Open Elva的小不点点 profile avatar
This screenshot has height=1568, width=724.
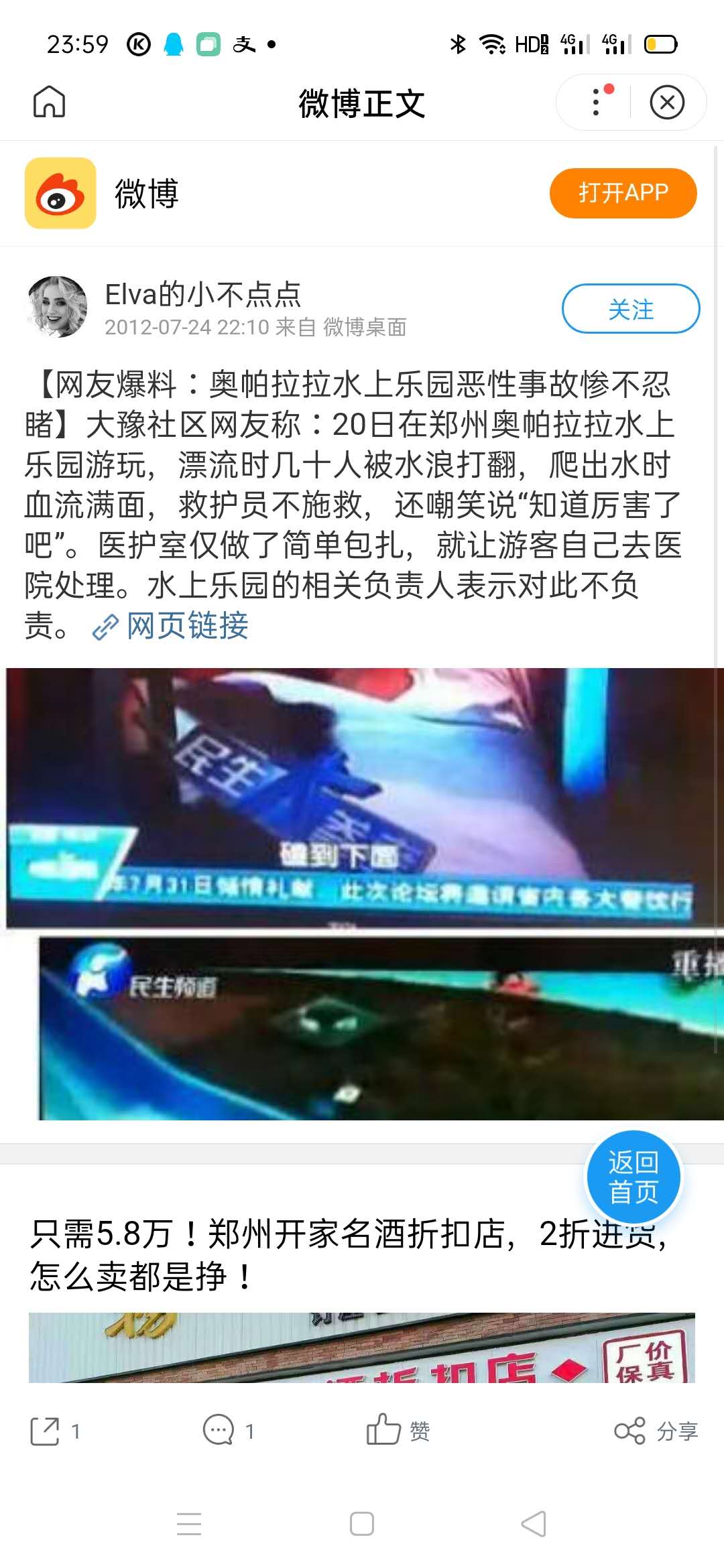(x=58, y=307)
